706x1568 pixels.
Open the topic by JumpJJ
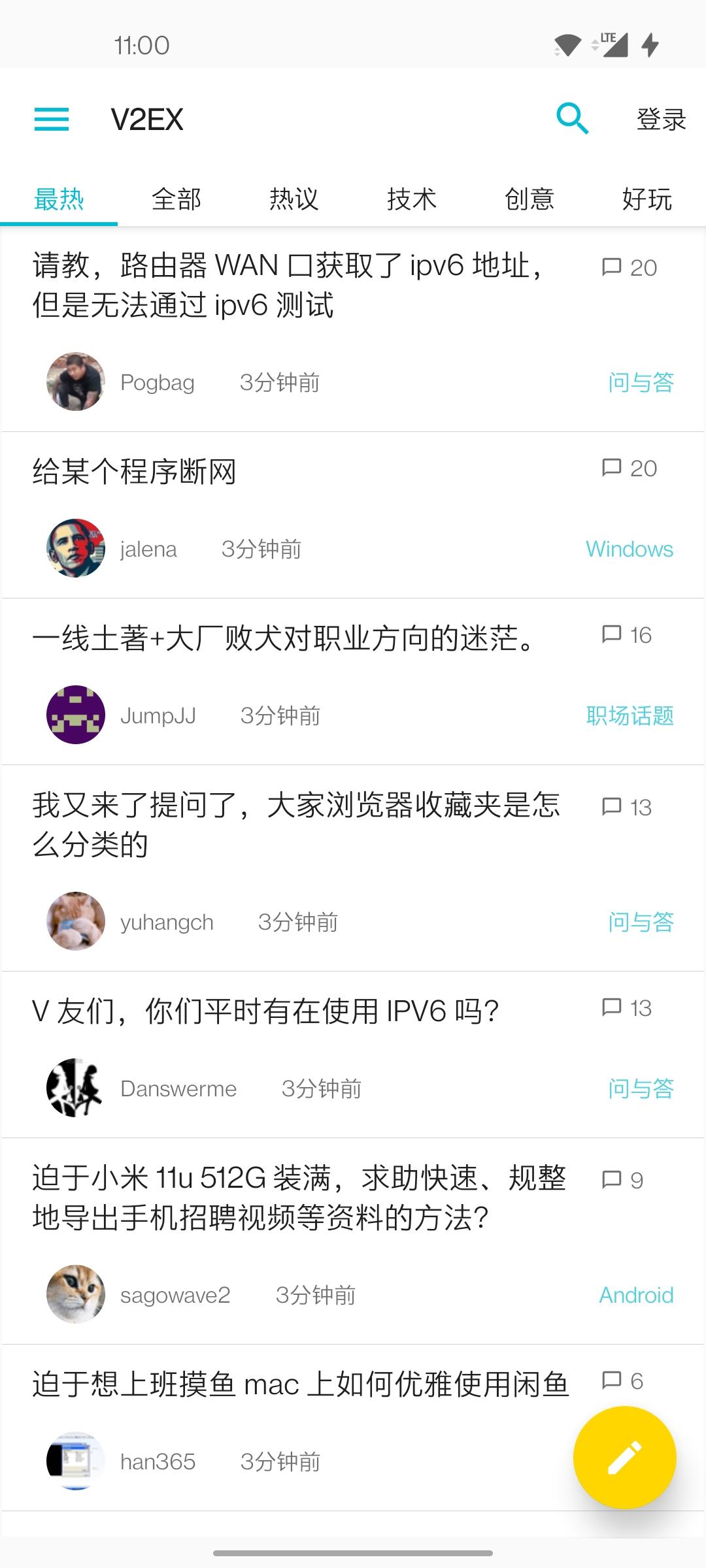(284, 638)
